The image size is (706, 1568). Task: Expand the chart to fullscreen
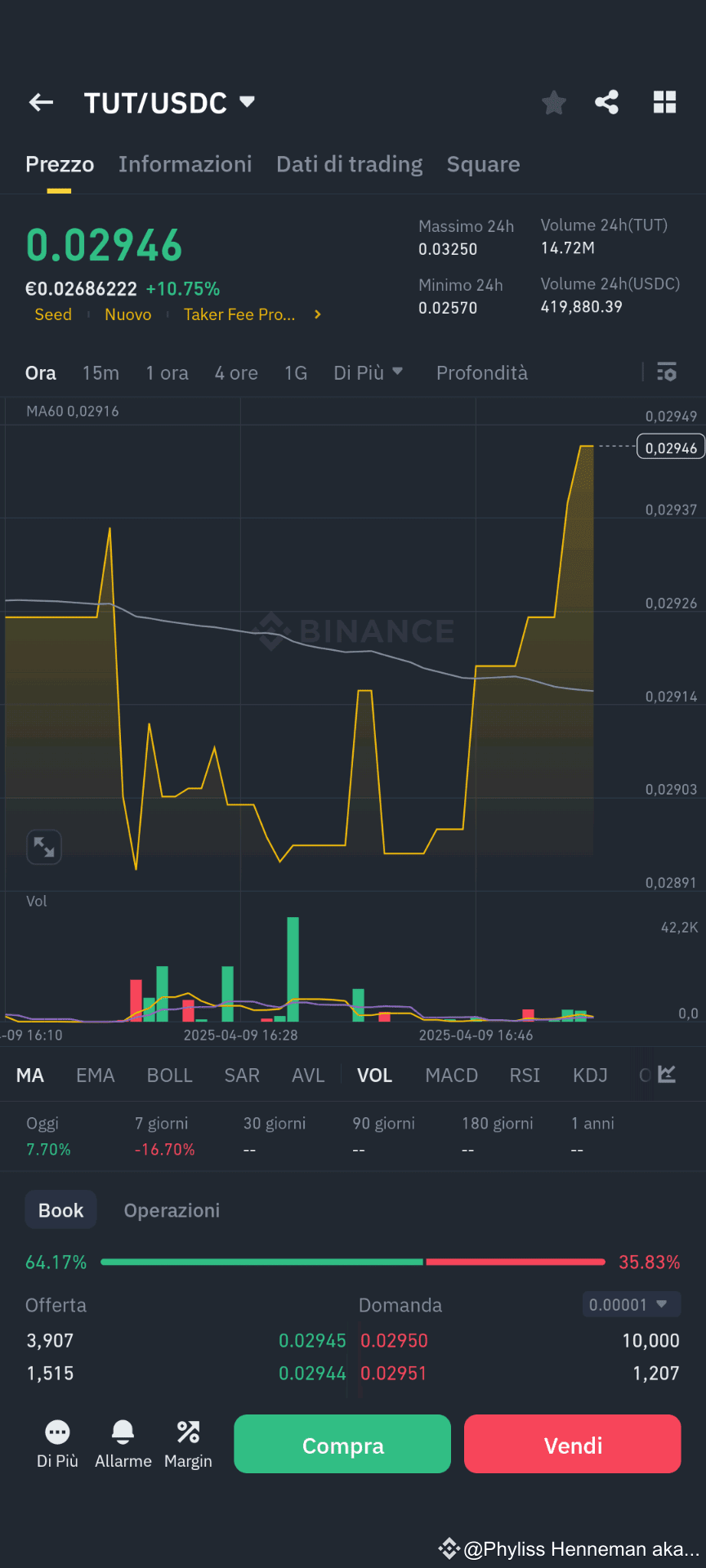coord(44,847)
